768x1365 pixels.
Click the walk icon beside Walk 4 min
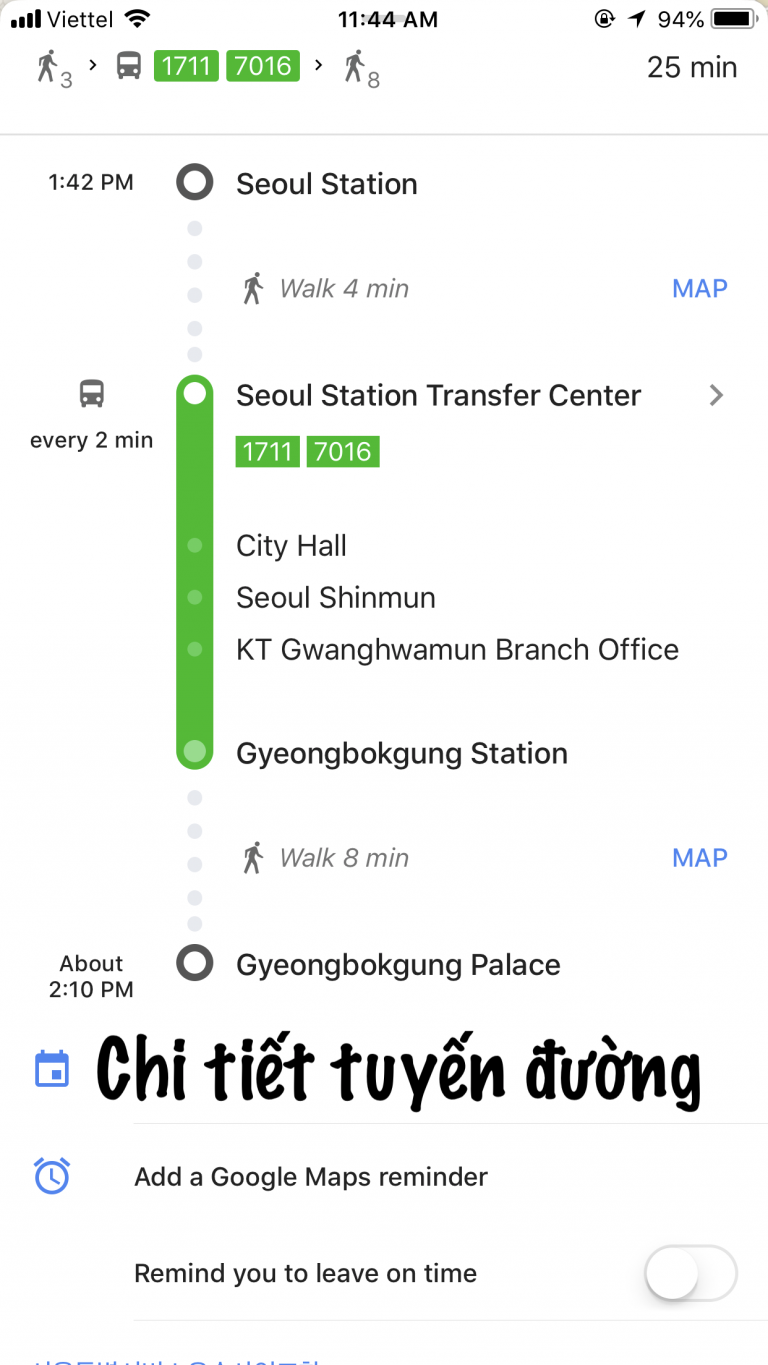[x=251, y=288]
